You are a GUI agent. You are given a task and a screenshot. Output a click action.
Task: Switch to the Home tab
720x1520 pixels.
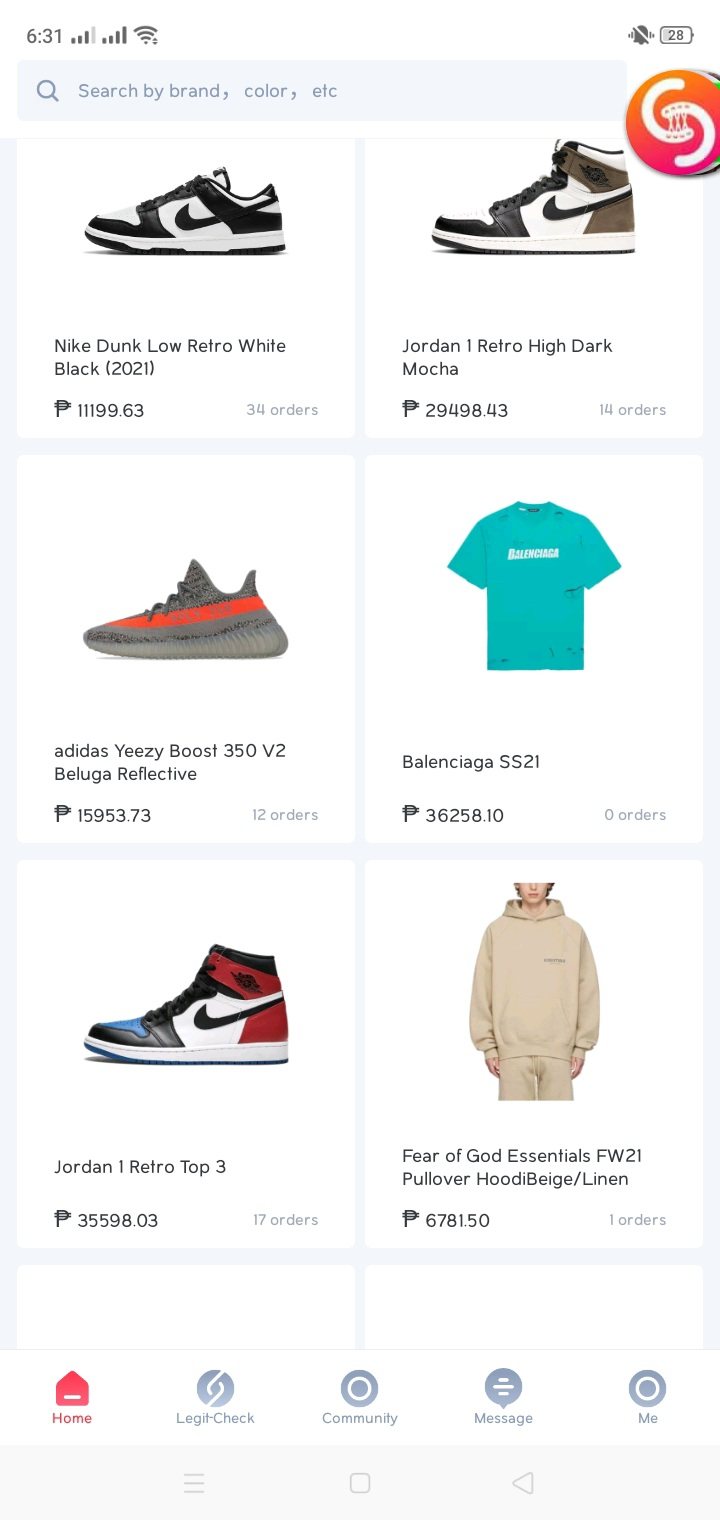point(72,1397)
